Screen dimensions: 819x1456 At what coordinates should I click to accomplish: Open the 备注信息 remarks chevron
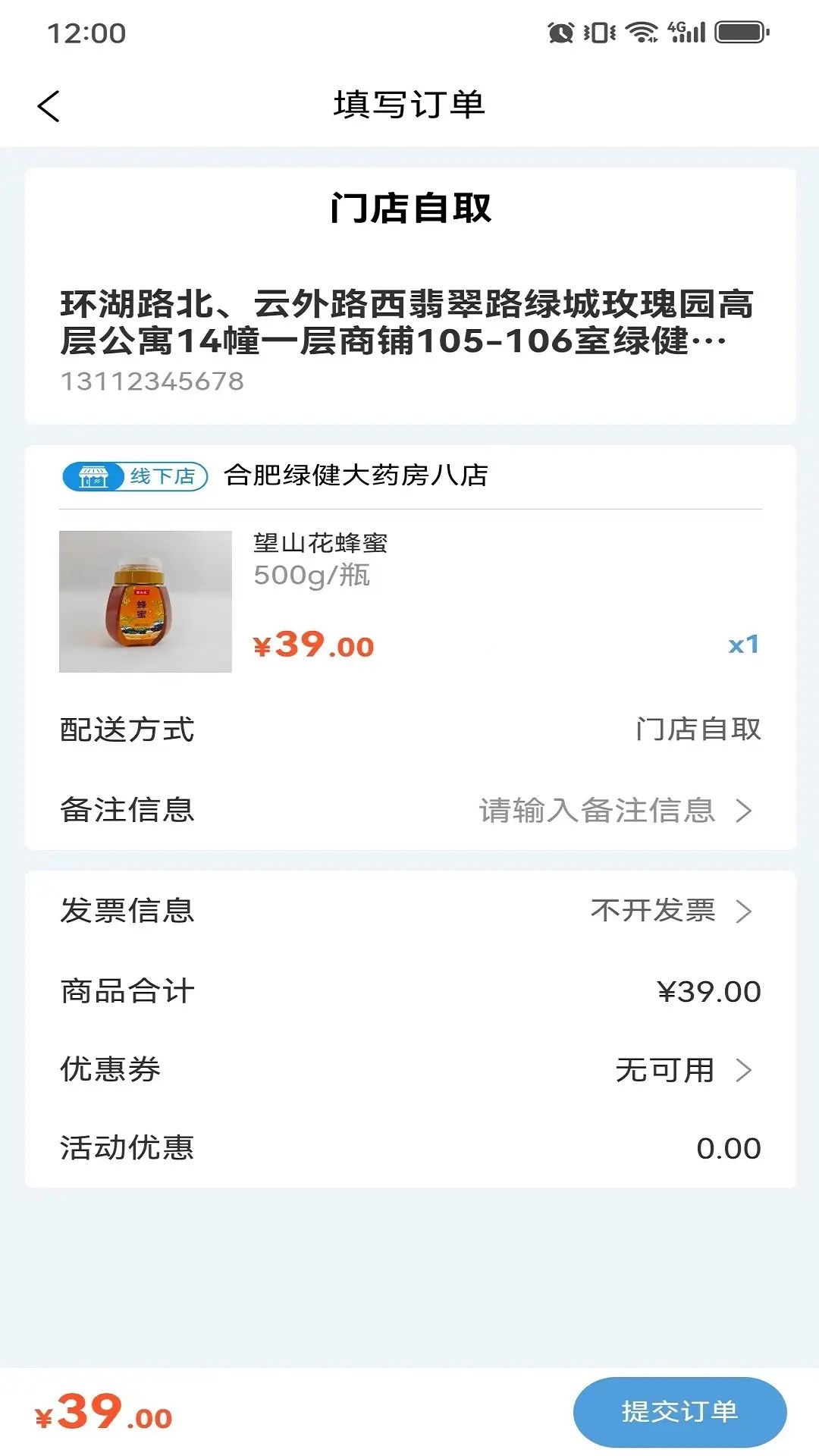(x=746, y=811)
